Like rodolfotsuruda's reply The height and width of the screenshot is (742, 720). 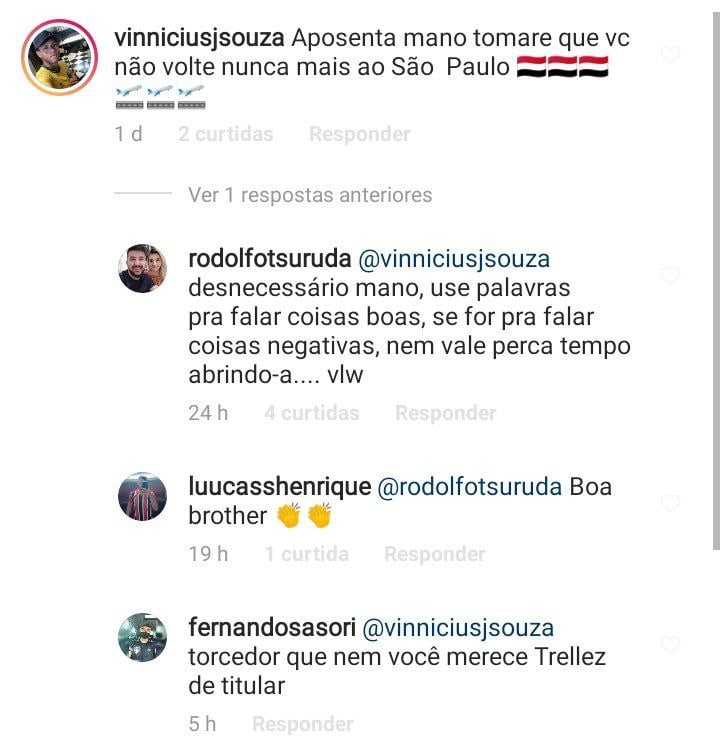pyautogui.click(x=672, y=275)
